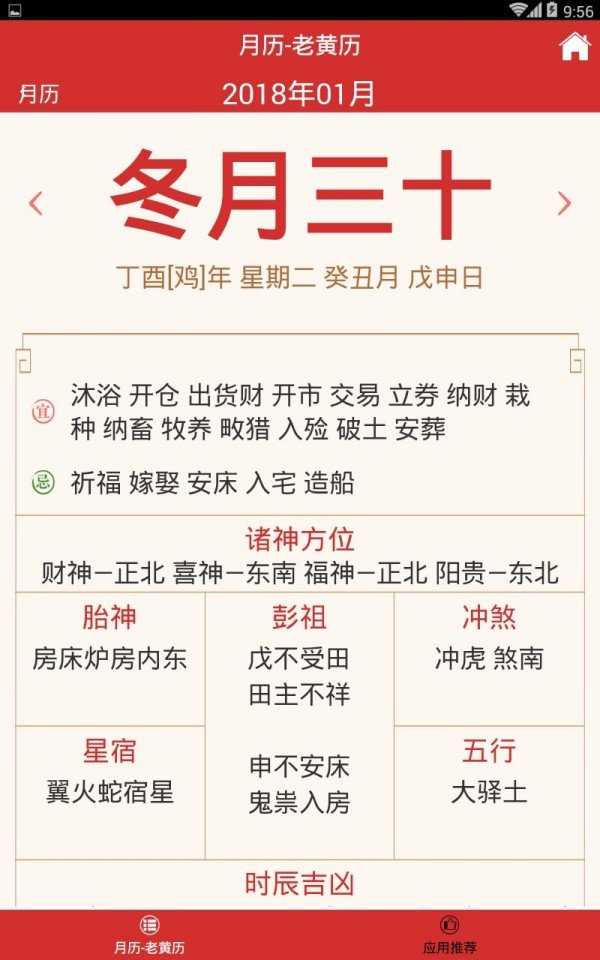
Task: Switch to the 月历-老黄历 tab
Action: click(x=150, y=935)
